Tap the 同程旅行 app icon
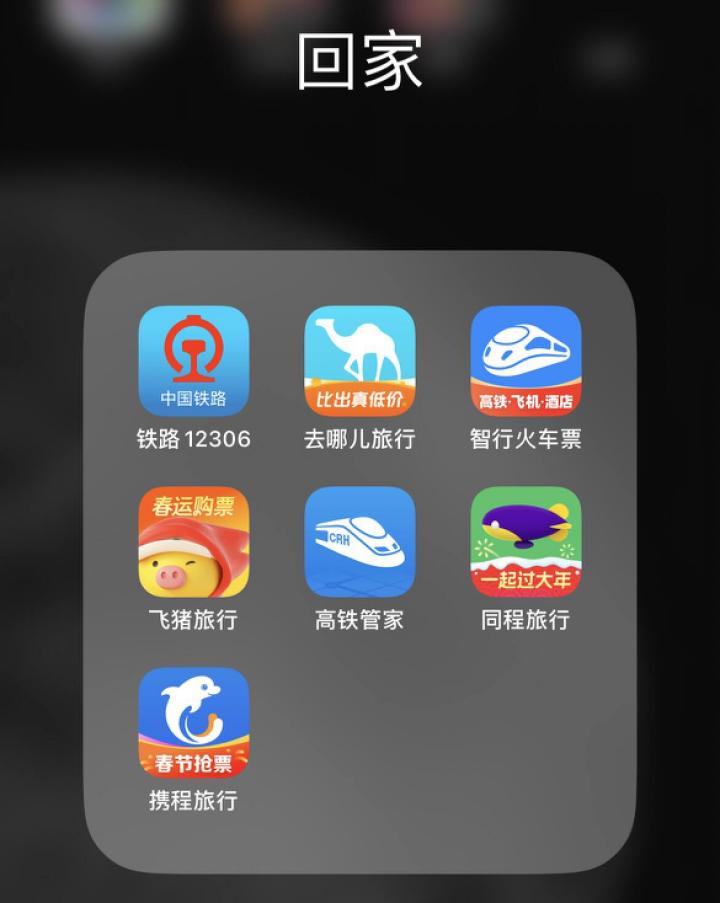 tap(525, 542)
